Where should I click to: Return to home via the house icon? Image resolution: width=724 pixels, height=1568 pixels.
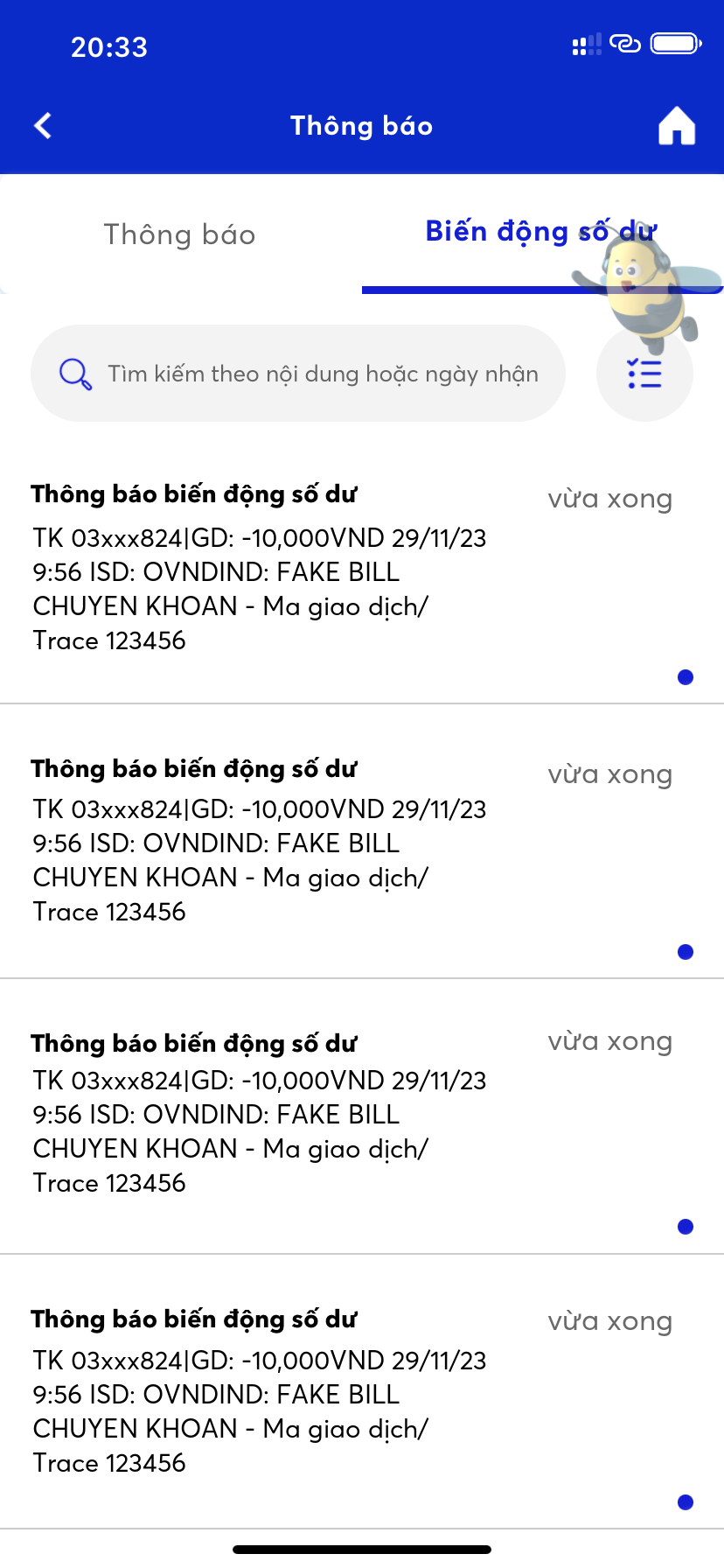tap(676, 126)
